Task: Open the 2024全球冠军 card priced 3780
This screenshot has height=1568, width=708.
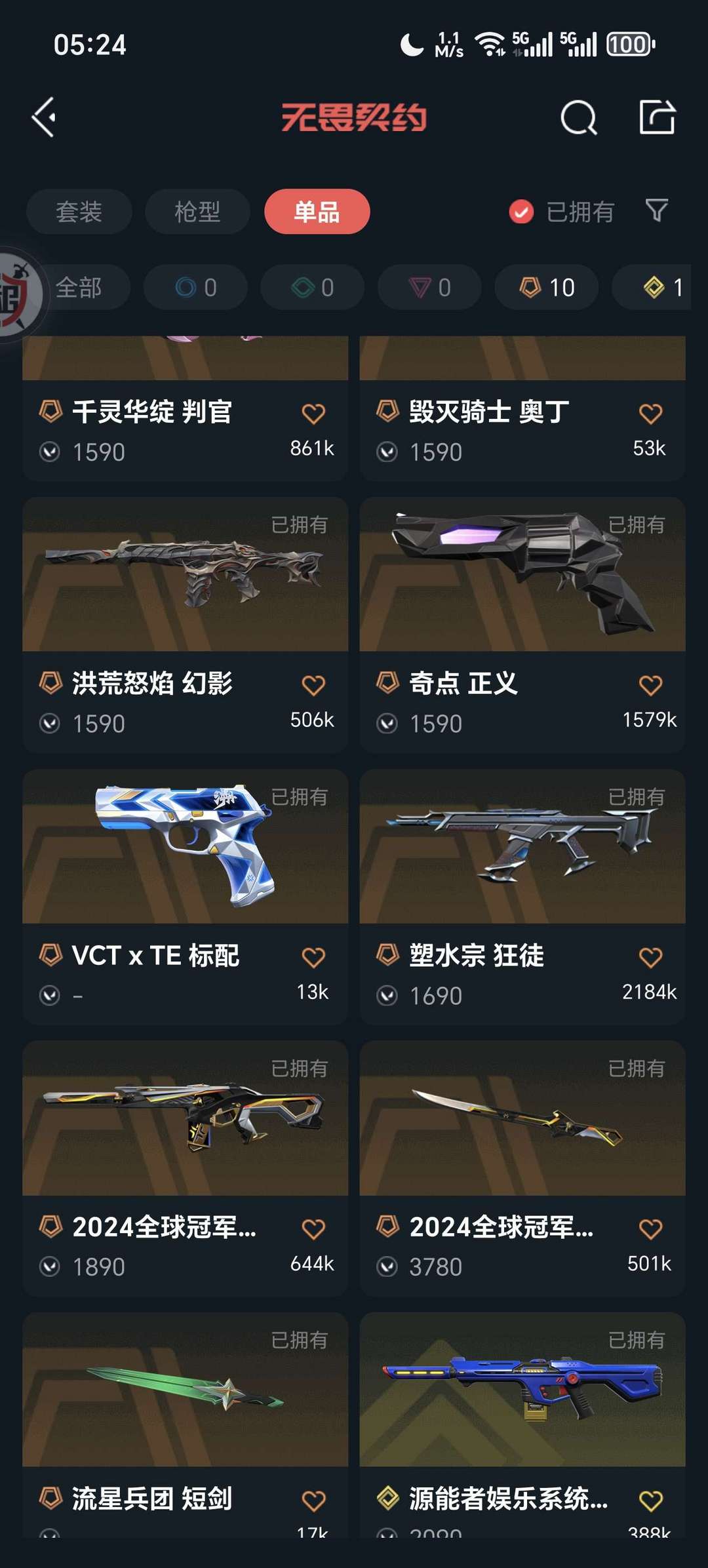Action: (x=522, y=1168)
